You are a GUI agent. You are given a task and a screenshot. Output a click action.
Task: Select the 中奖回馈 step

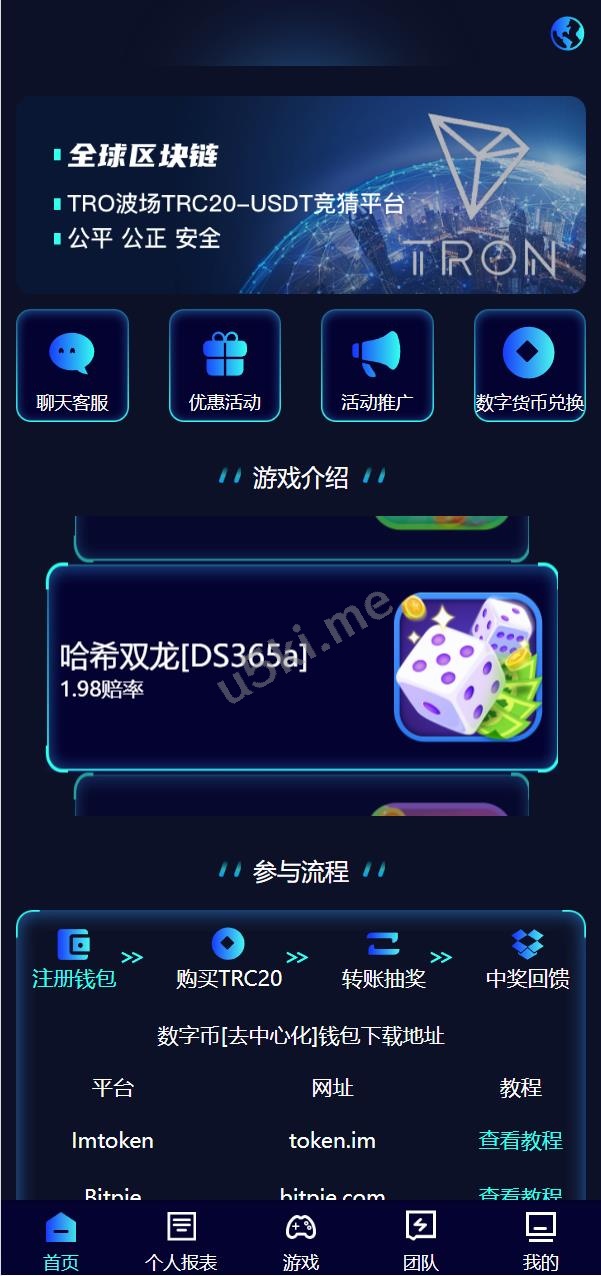(527, 960)
